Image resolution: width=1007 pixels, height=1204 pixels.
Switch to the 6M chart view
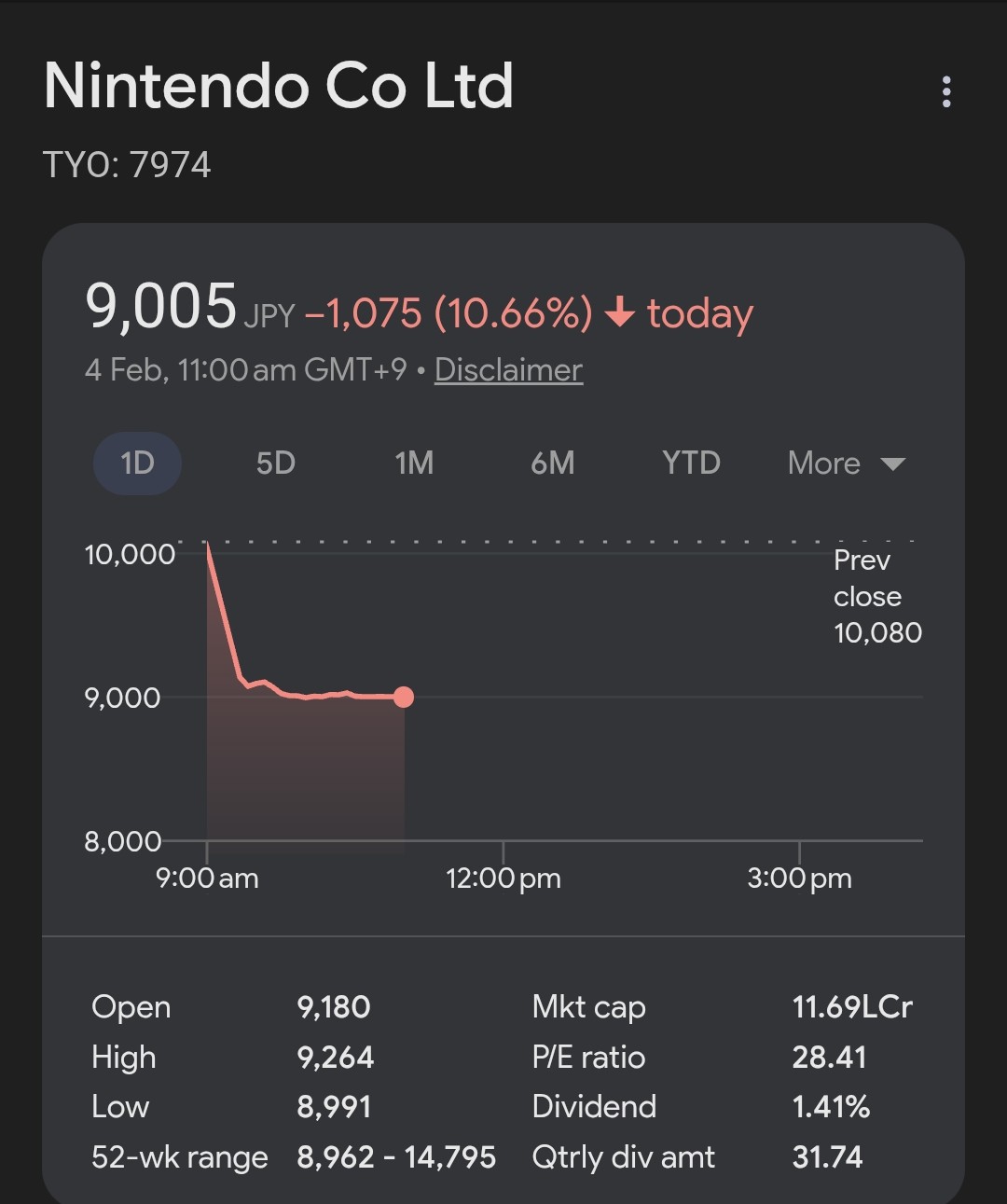tap(553, 464)
